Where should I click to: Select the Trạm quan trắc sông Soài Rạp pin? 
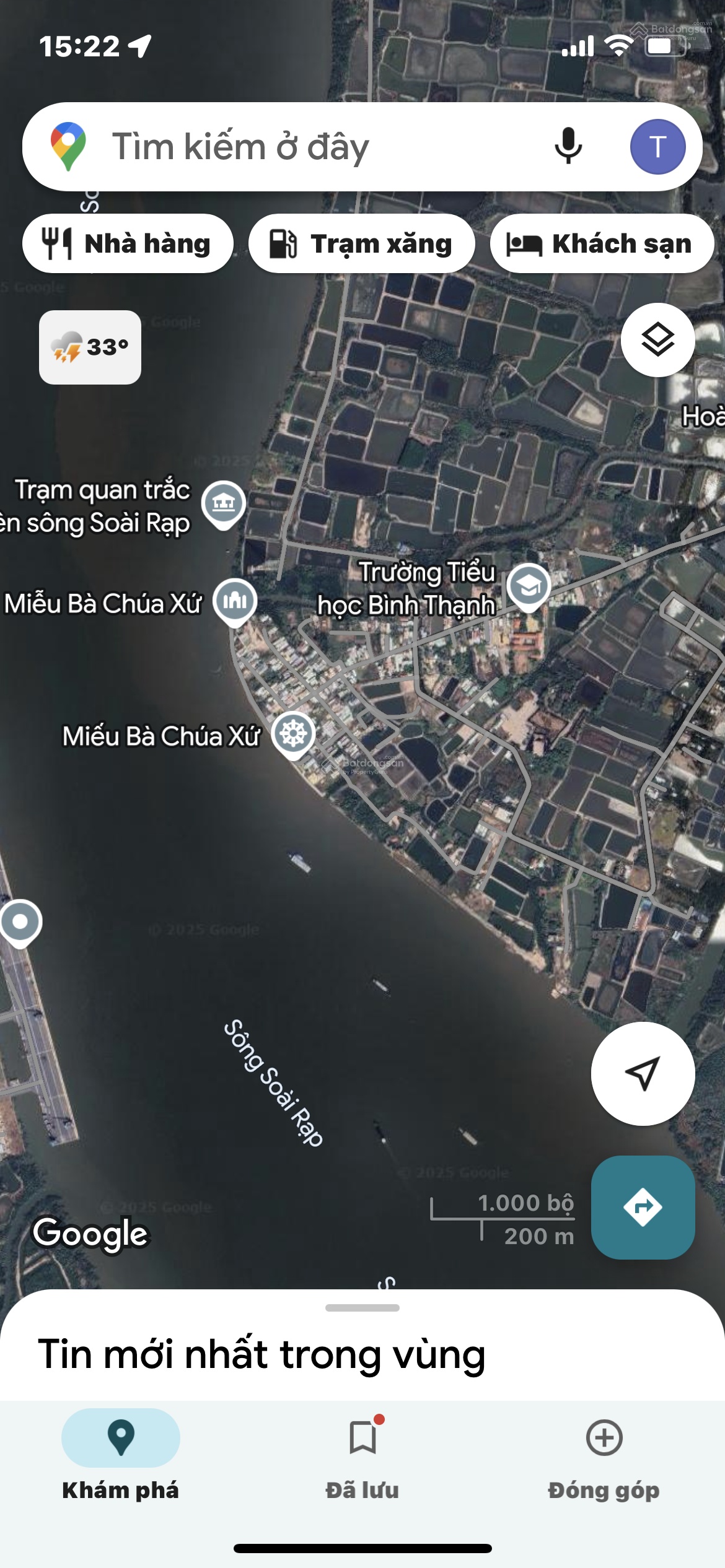pos(224,503)
